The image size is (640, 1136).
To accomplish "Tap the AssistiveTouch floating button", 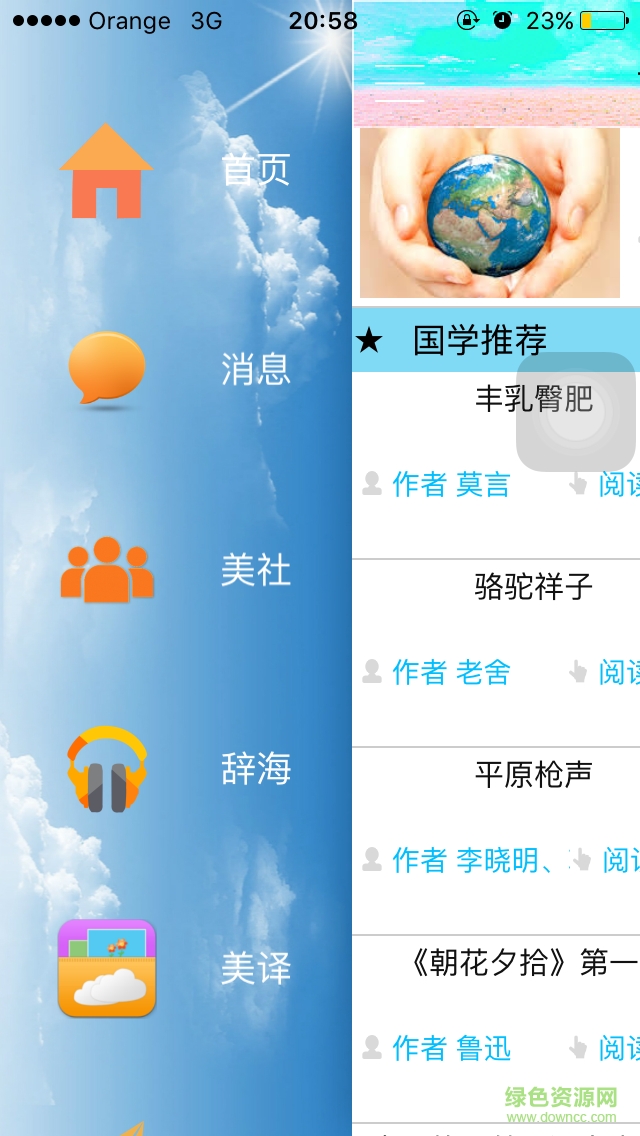I will click(x=576, y=412).
